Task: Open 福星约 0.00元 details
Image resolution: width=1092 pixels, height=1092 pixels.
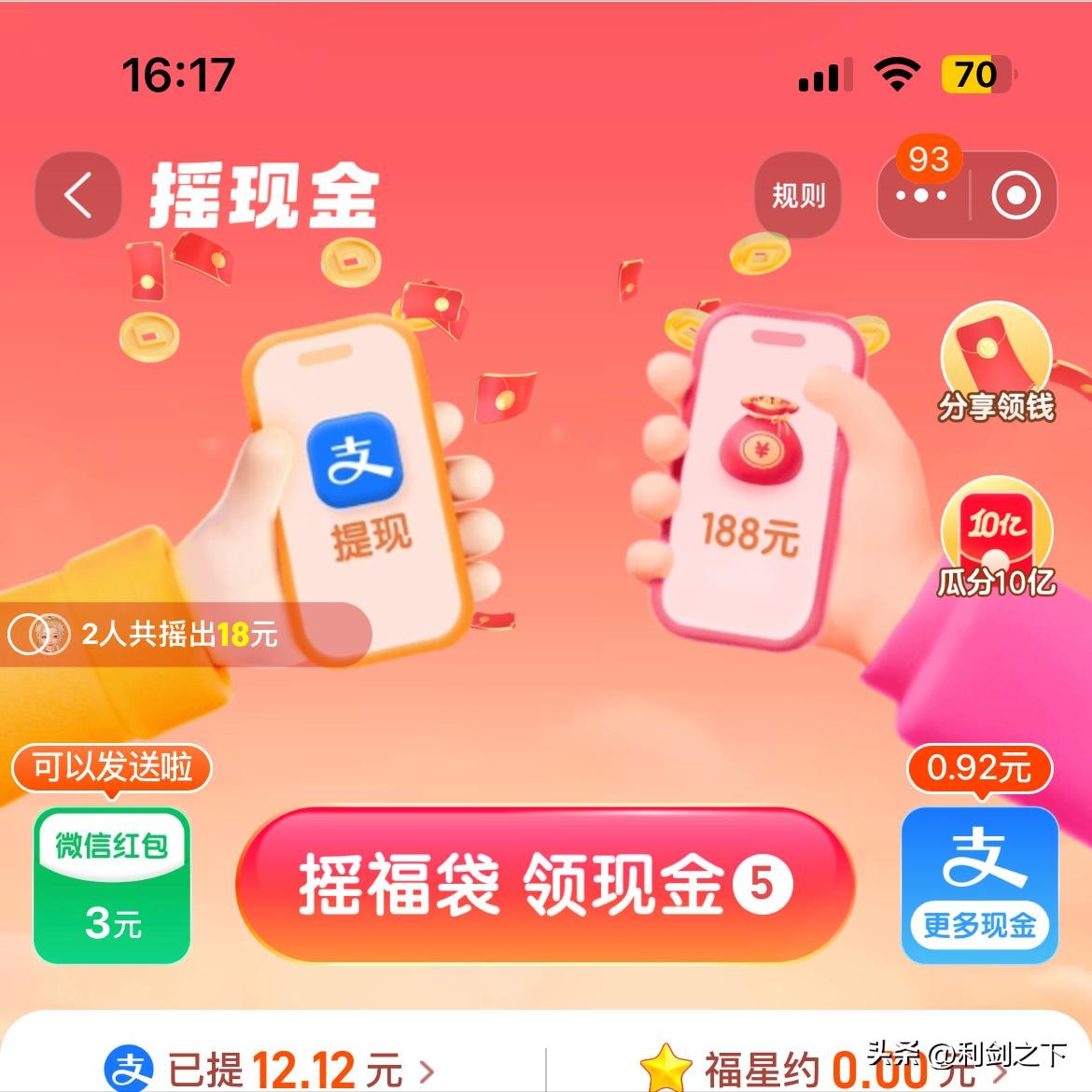Action: tap(821, 1069)
